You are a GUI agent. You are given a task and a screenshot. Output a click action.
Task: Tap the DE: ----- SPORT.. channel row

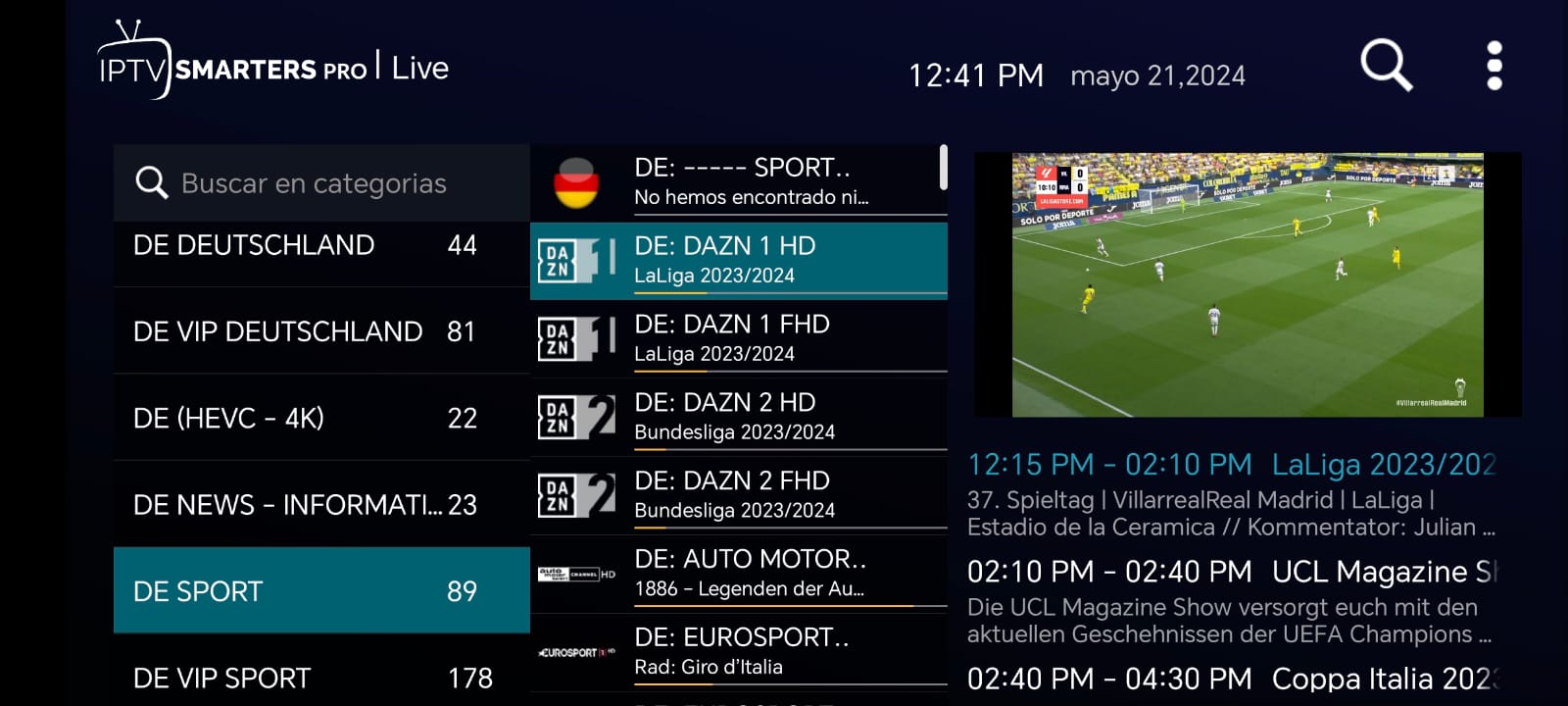(x=738, y=181)
